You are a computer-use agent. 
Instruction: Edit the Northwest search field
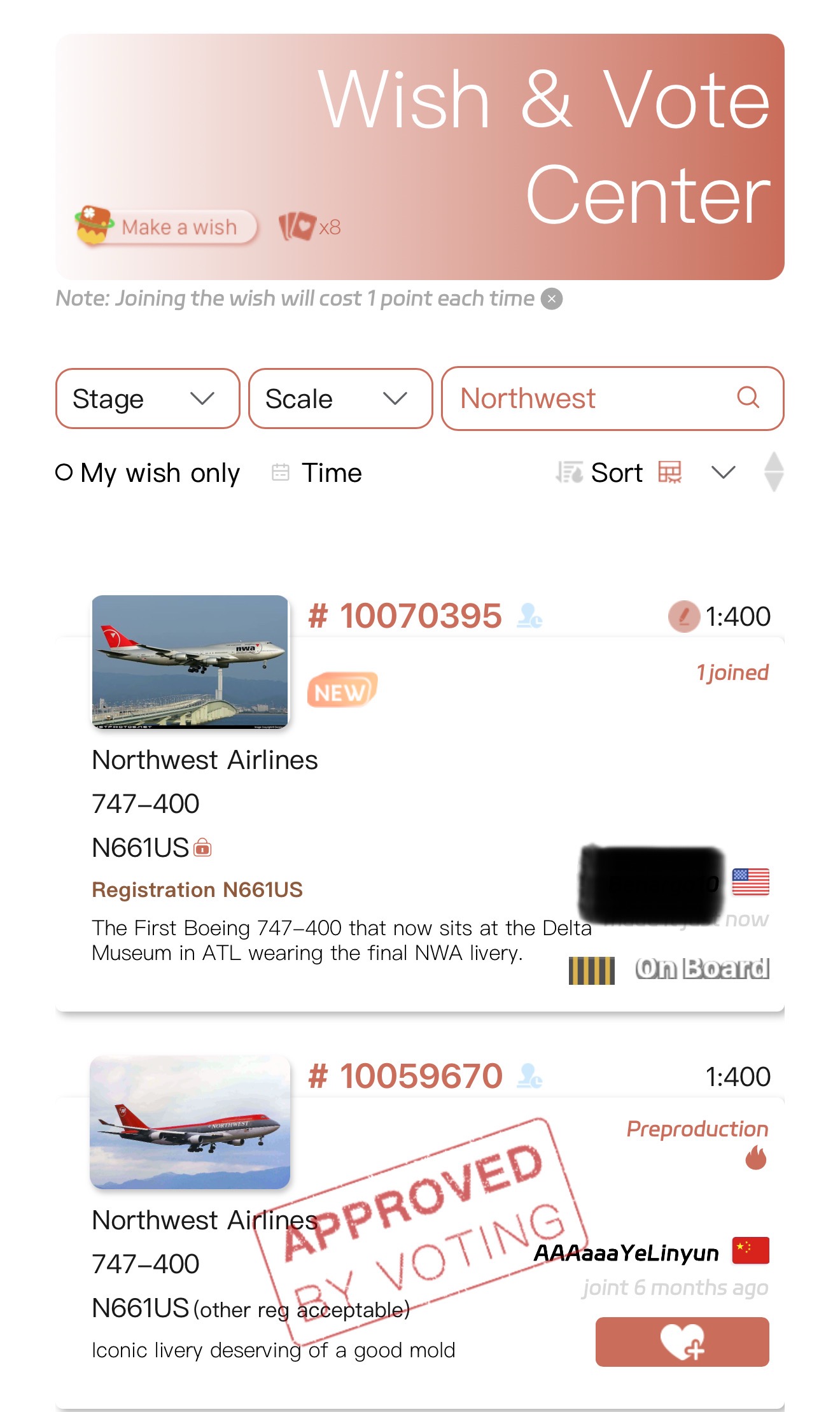tap(585, 399)
